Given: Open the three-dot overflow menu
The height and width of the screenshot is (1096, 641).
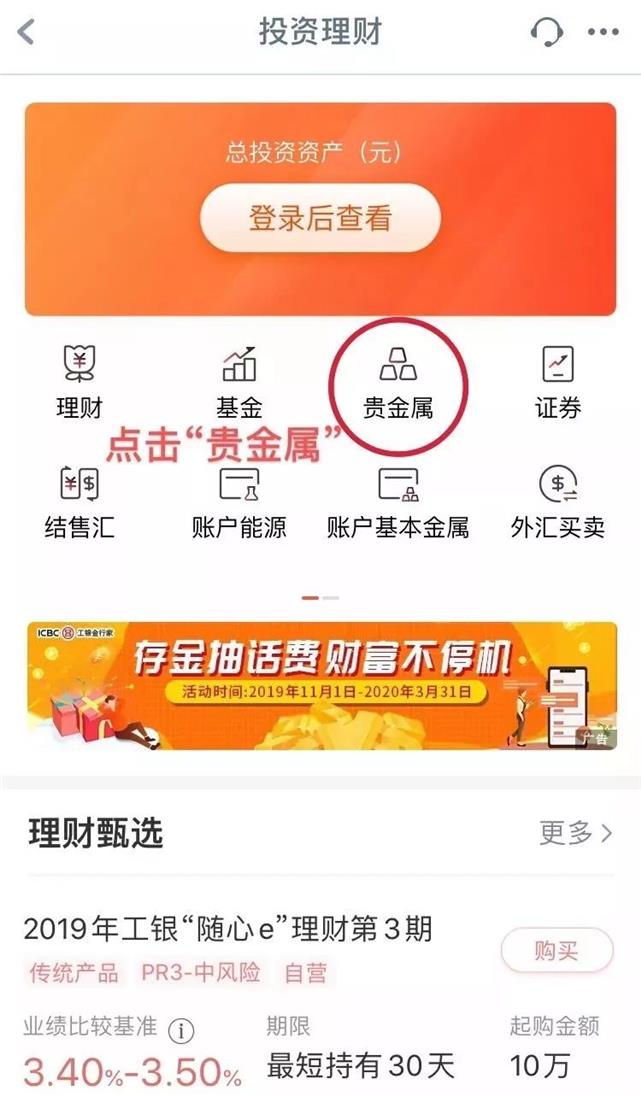Looking at the screenshot, I should (x=603, y=32).
